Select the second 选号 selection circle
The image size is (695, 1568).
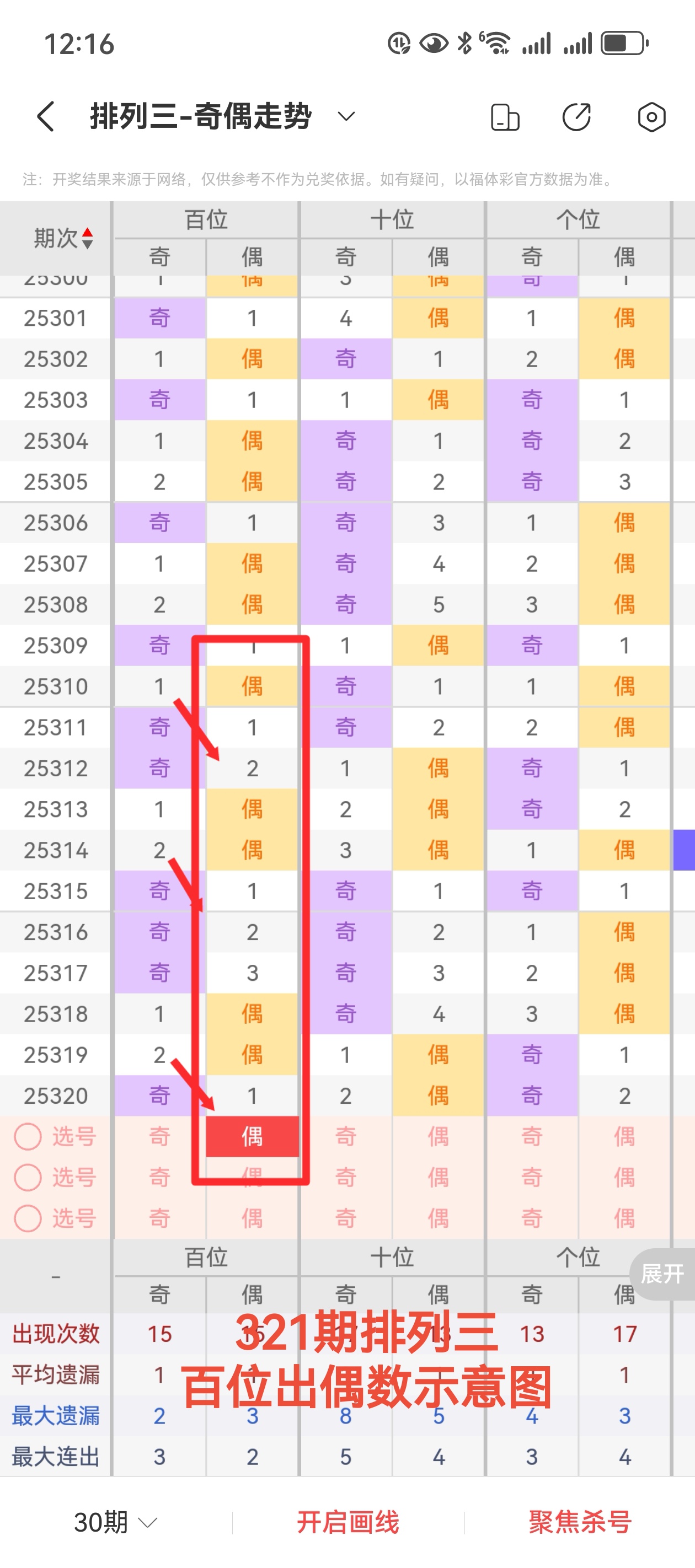point(27,1177)
